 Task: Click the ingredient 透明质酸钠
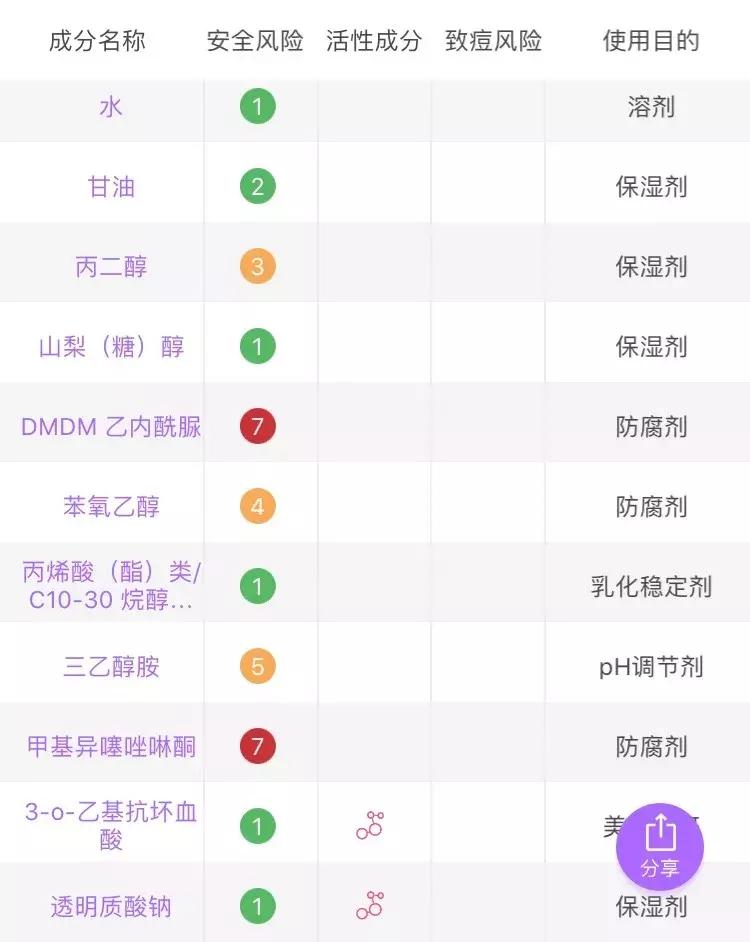(110, 903)
